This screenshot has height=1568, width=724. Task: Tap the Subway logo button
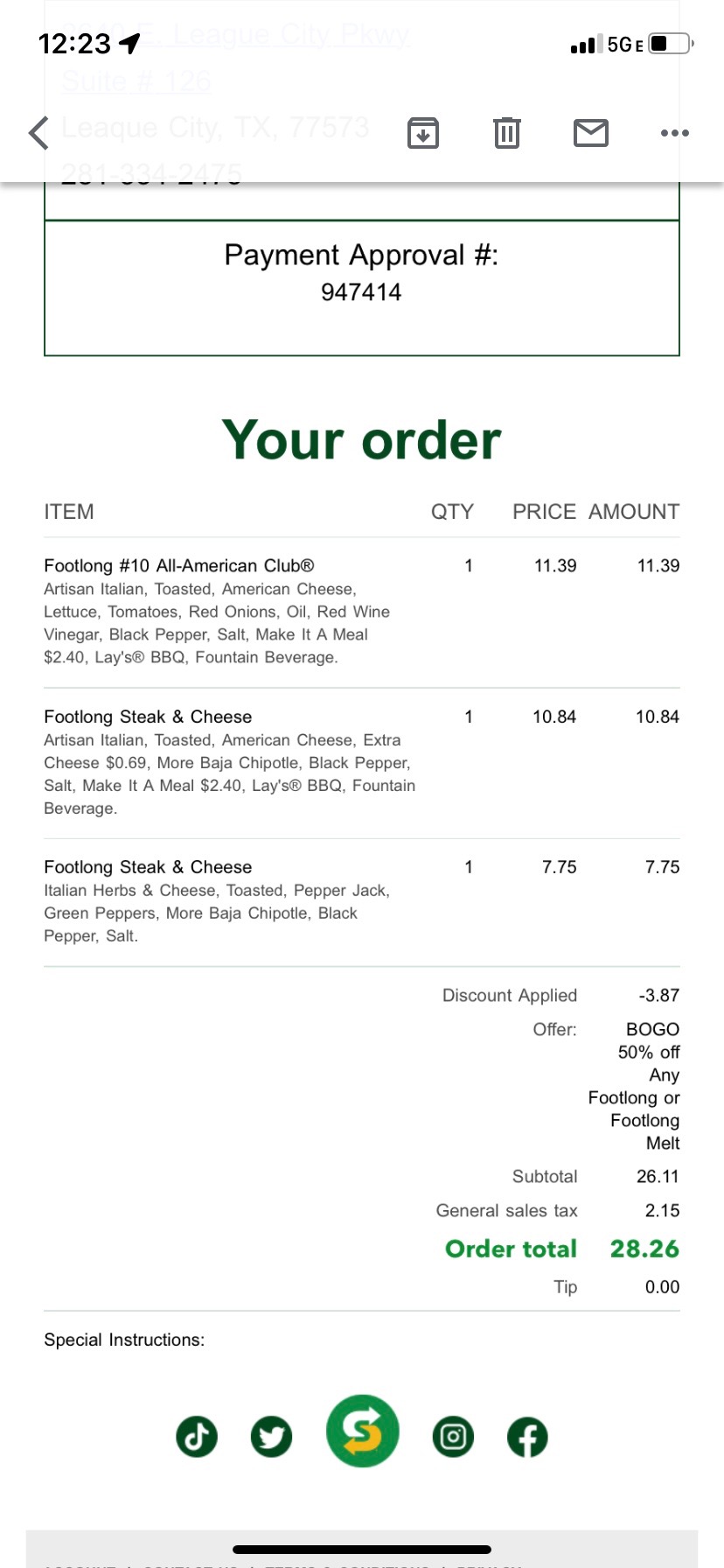tap(362, 1431)
